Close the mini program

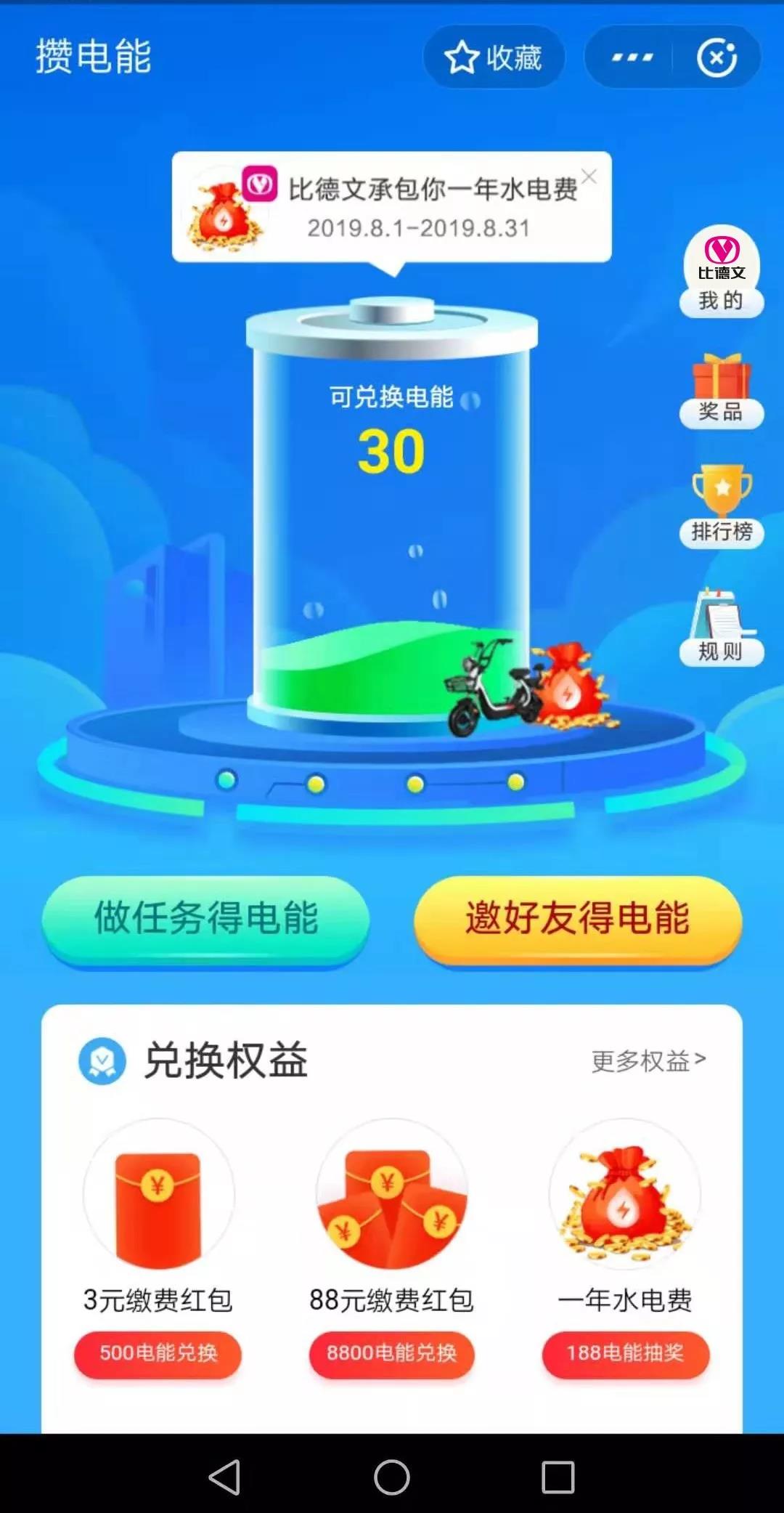click(716, 57)
